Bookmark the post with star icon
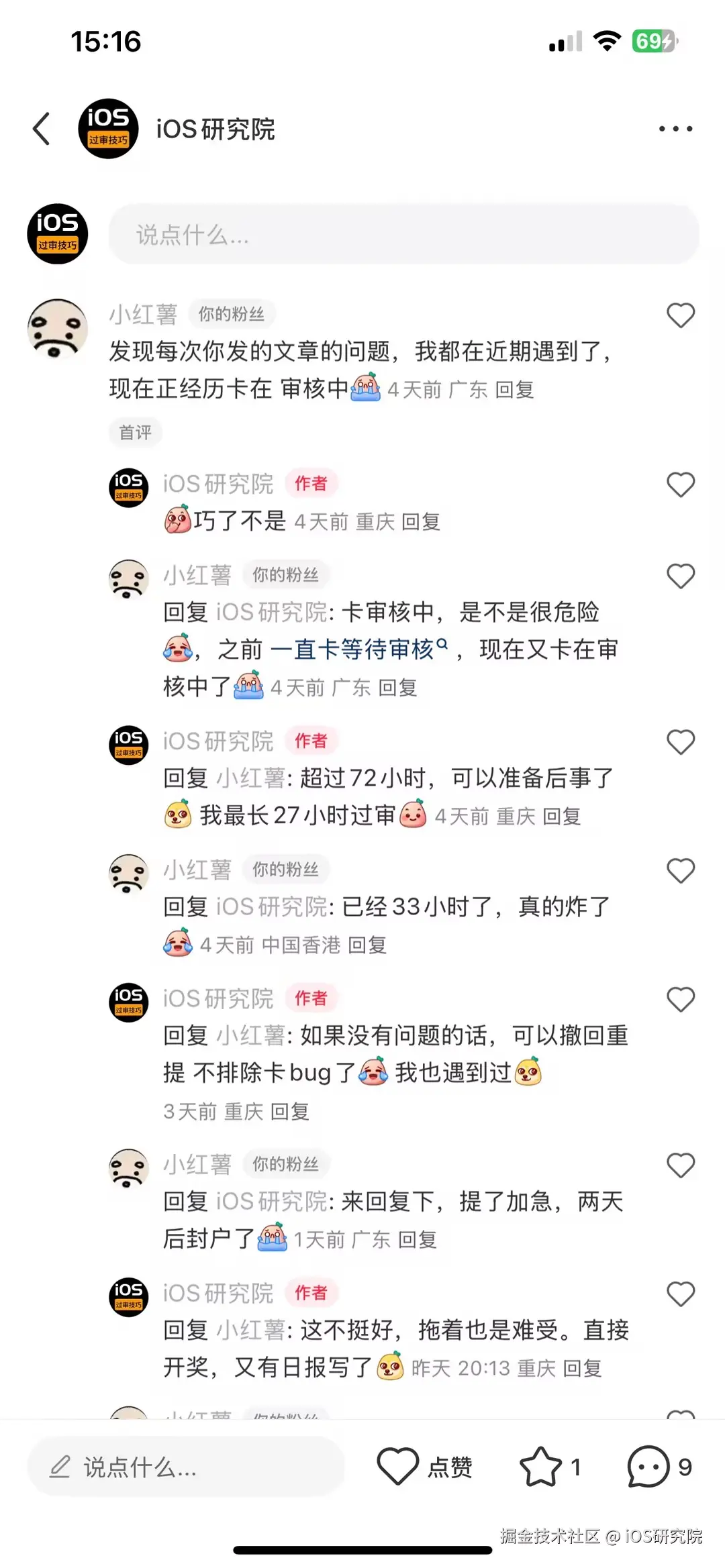This screenshot has width=725, height=1568. point(541,1467)
